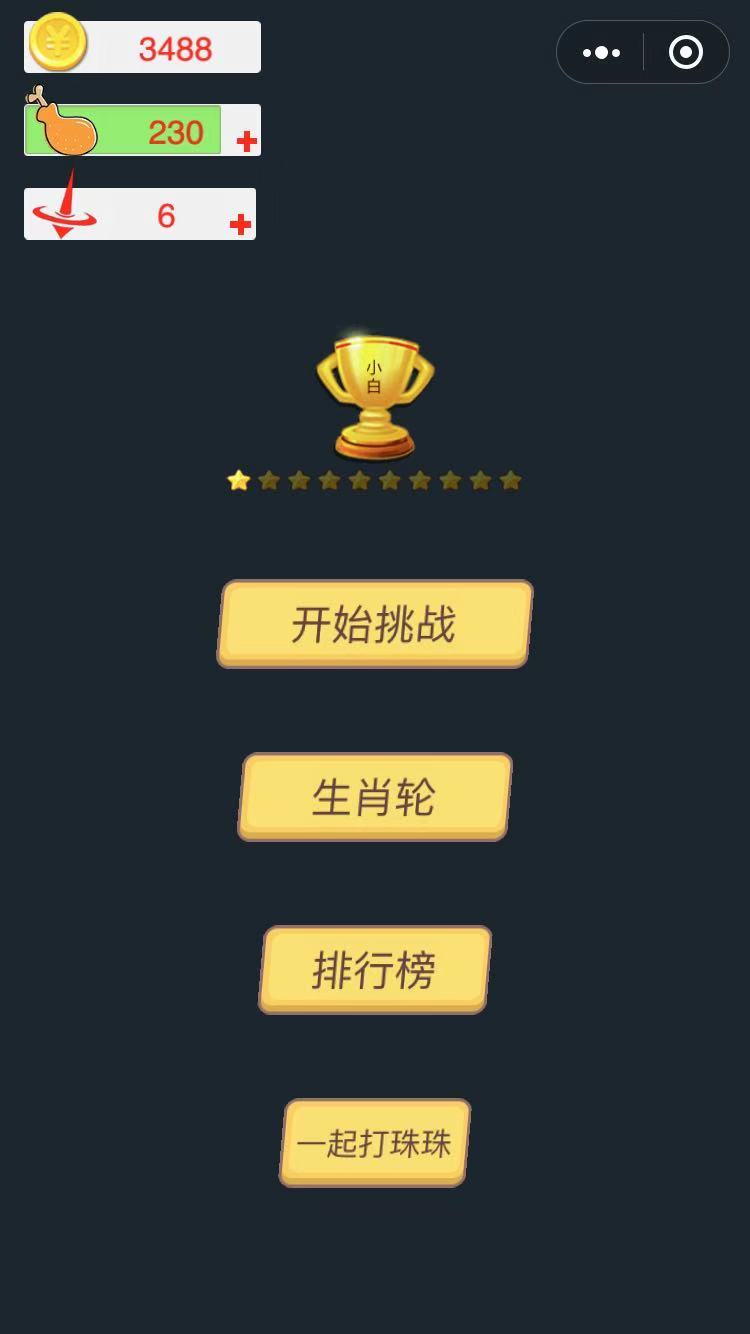
Task: Start the challenge with 开始挑战
Action: [x=374, y=624]
